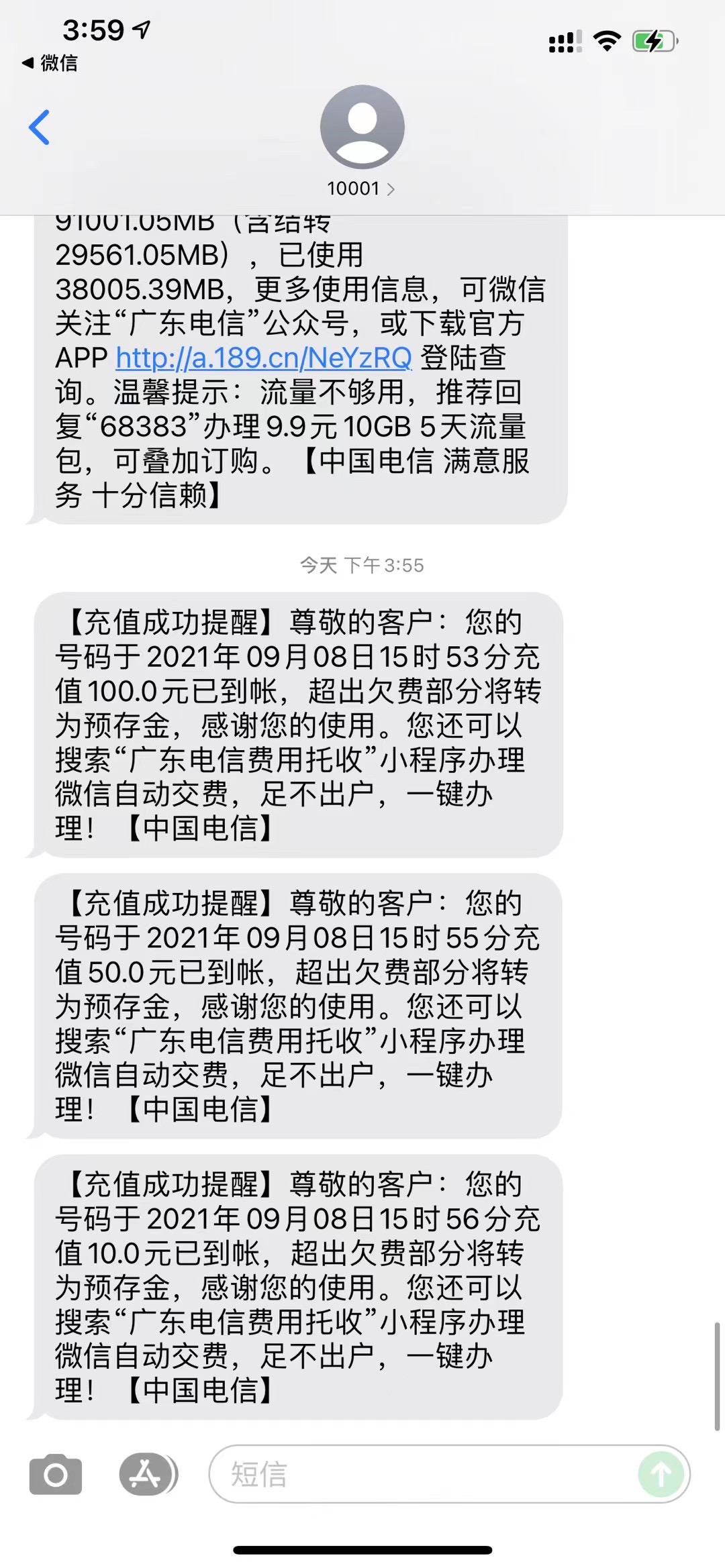Screen dimensions: 725x1568
Task: Go back to the message list
Action: pos(40,127)
